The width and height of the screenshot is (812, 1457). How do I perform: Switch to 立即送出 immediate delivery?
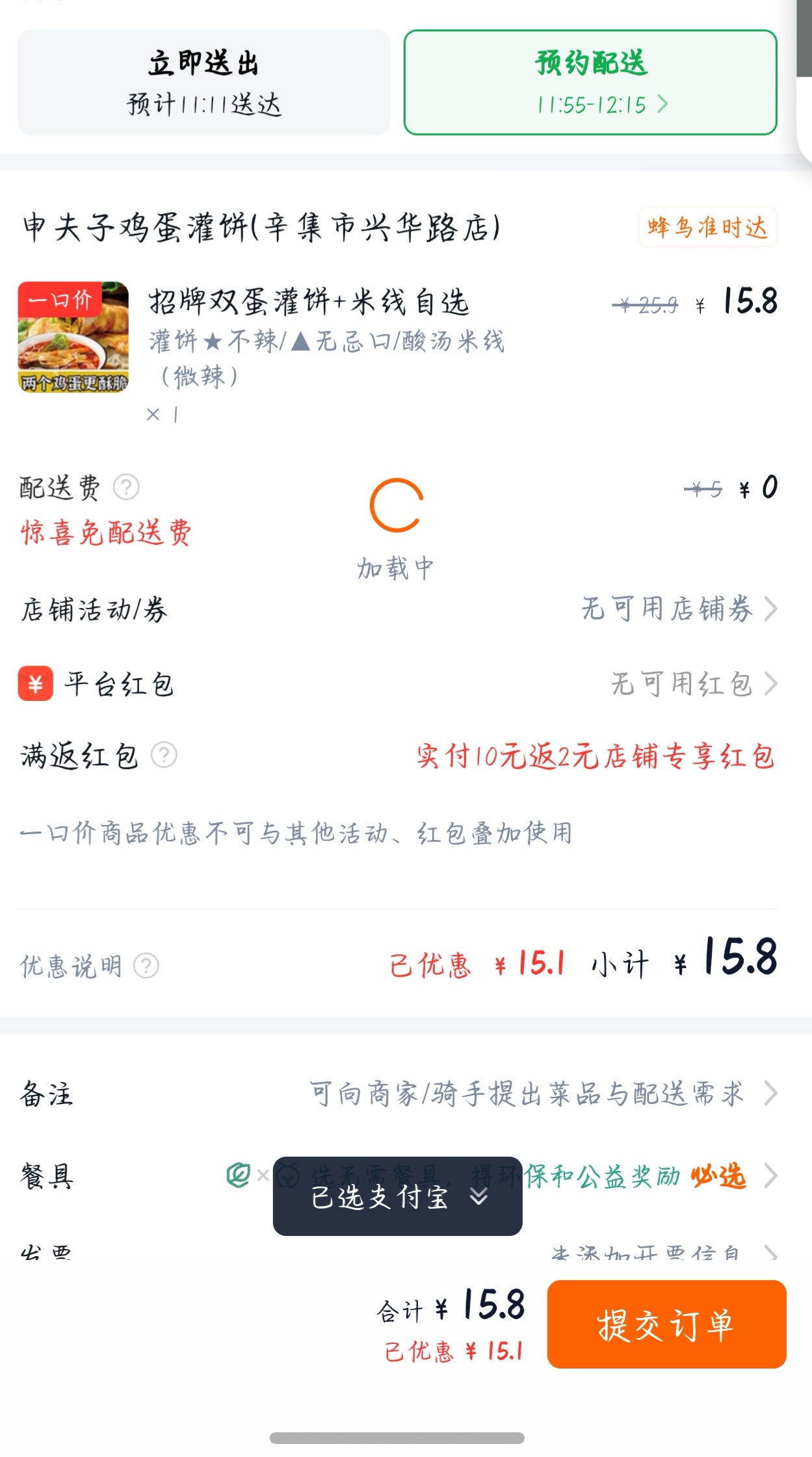click(202, 81)
